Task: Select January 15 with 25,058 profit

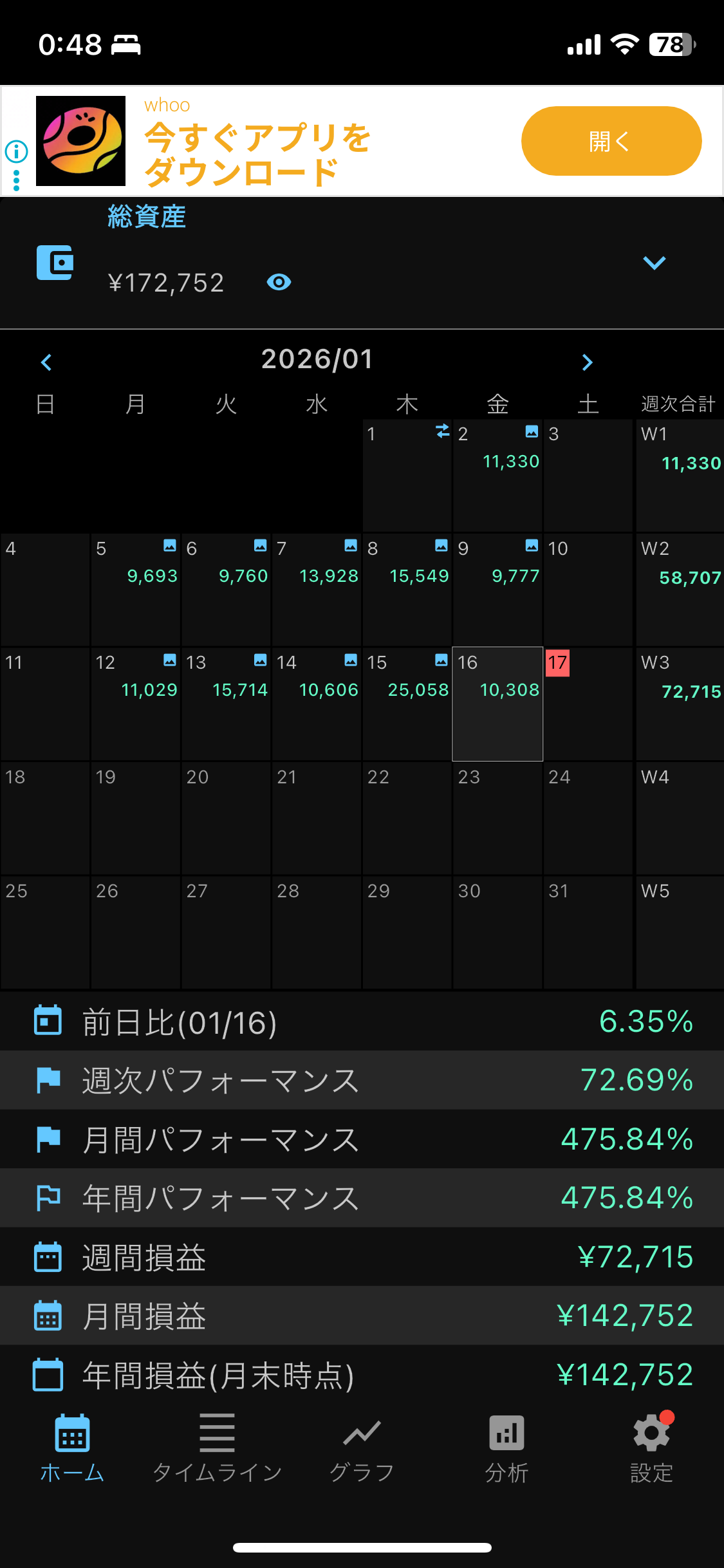Action: pyautogui.click(x=407, y=704)
